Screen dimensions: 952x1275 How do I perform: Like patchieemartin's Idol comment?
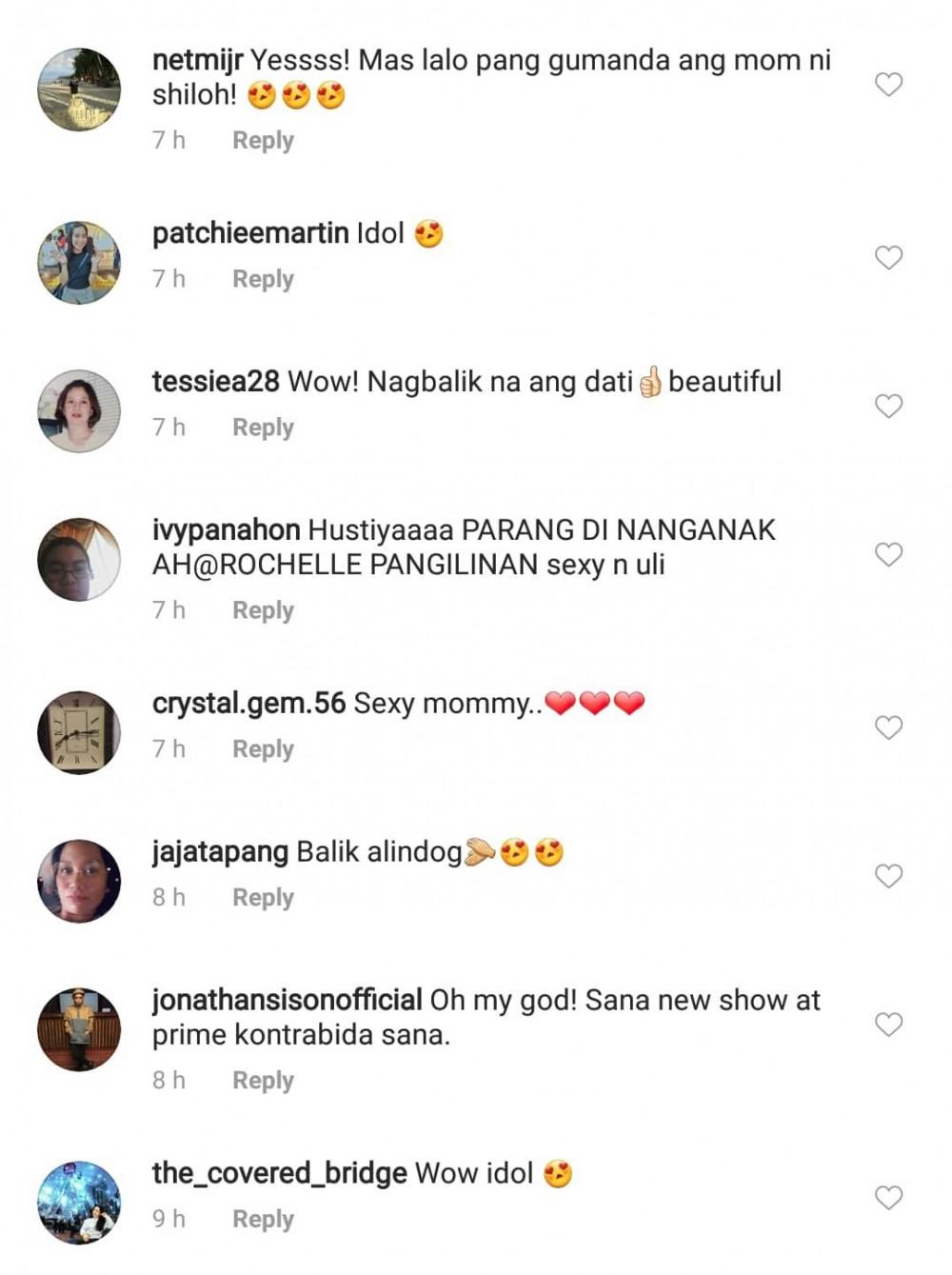coord(888,258)
